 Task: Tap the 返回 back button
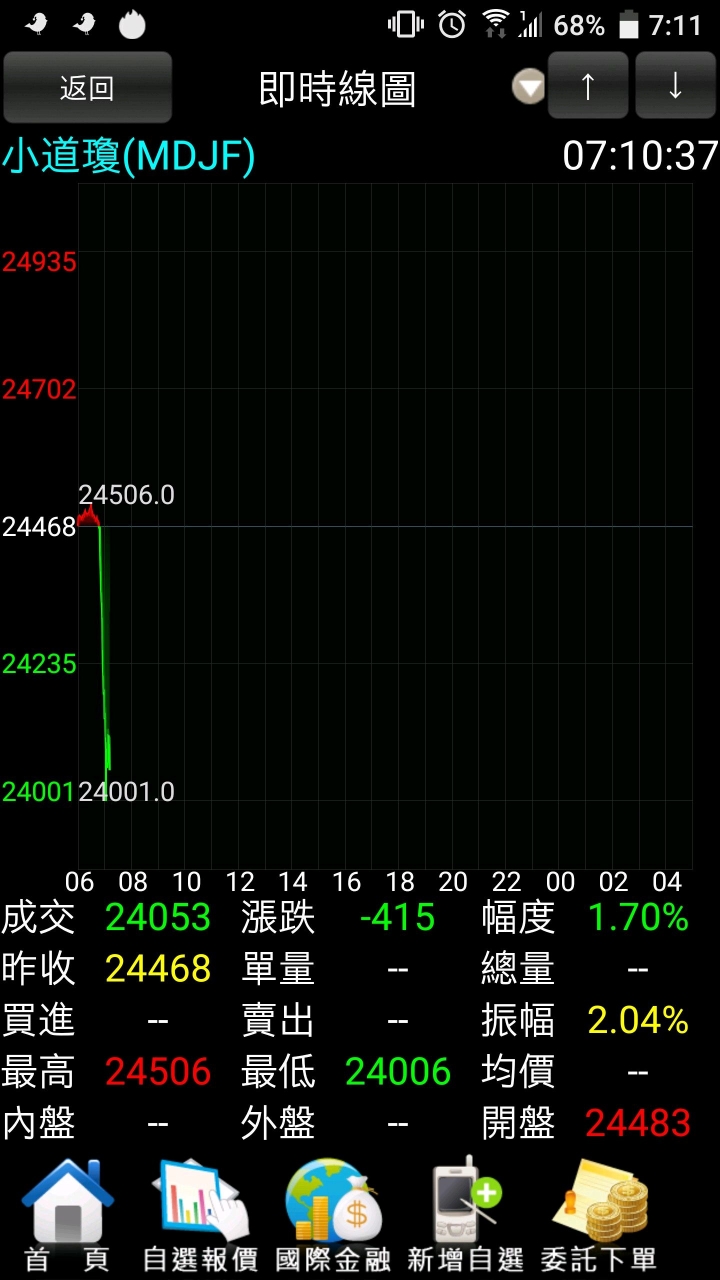87,88
